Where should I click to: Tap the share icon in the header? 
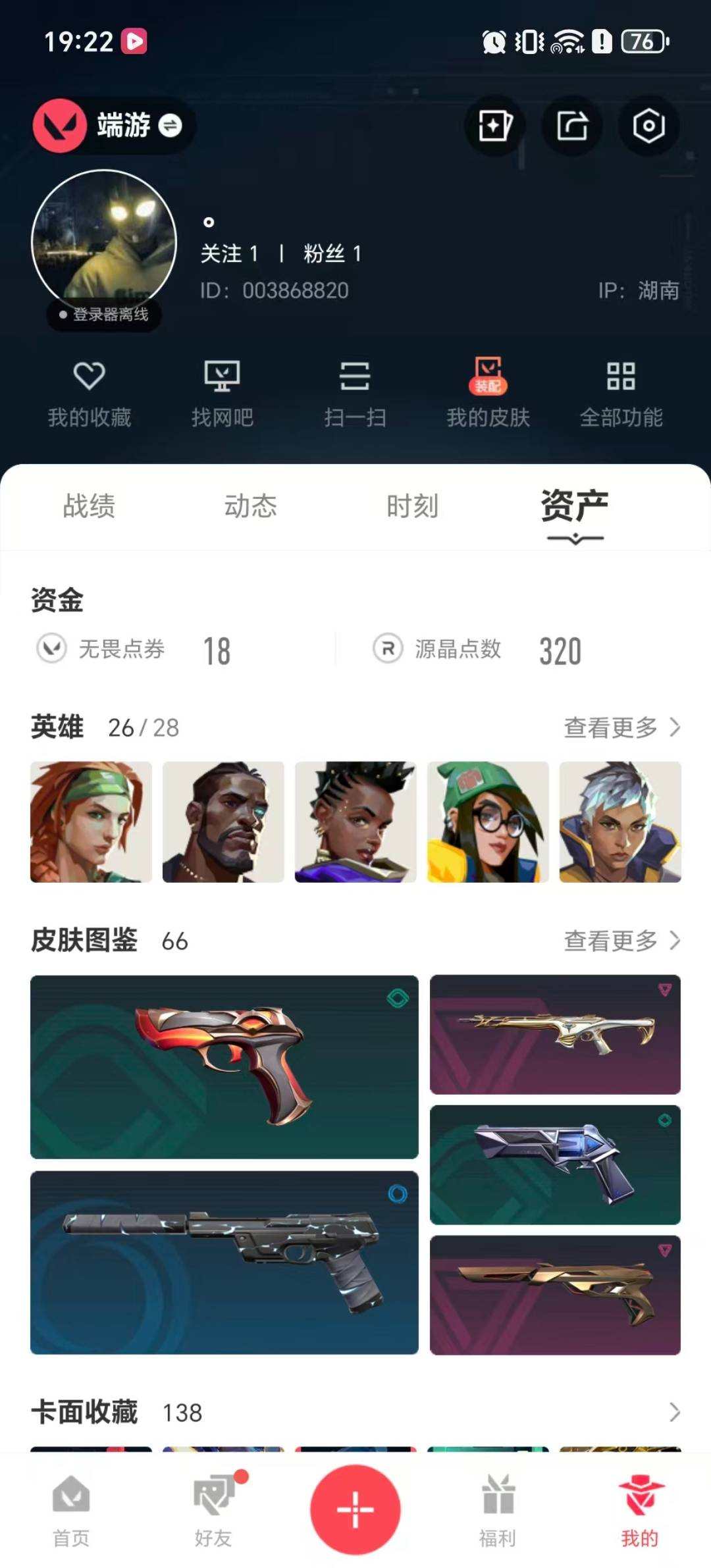[x=571, y=126]
